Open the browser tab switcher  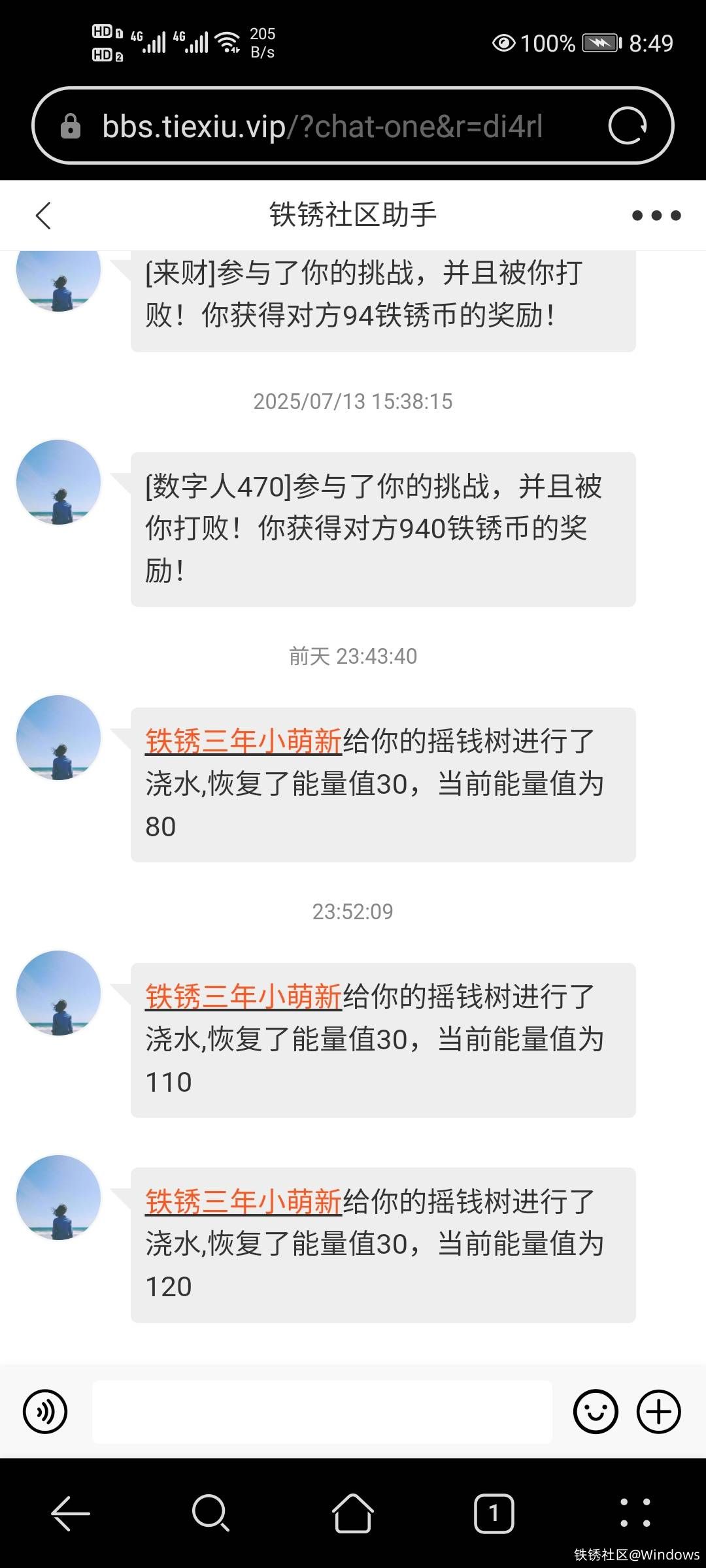(x=494, y=1513)
